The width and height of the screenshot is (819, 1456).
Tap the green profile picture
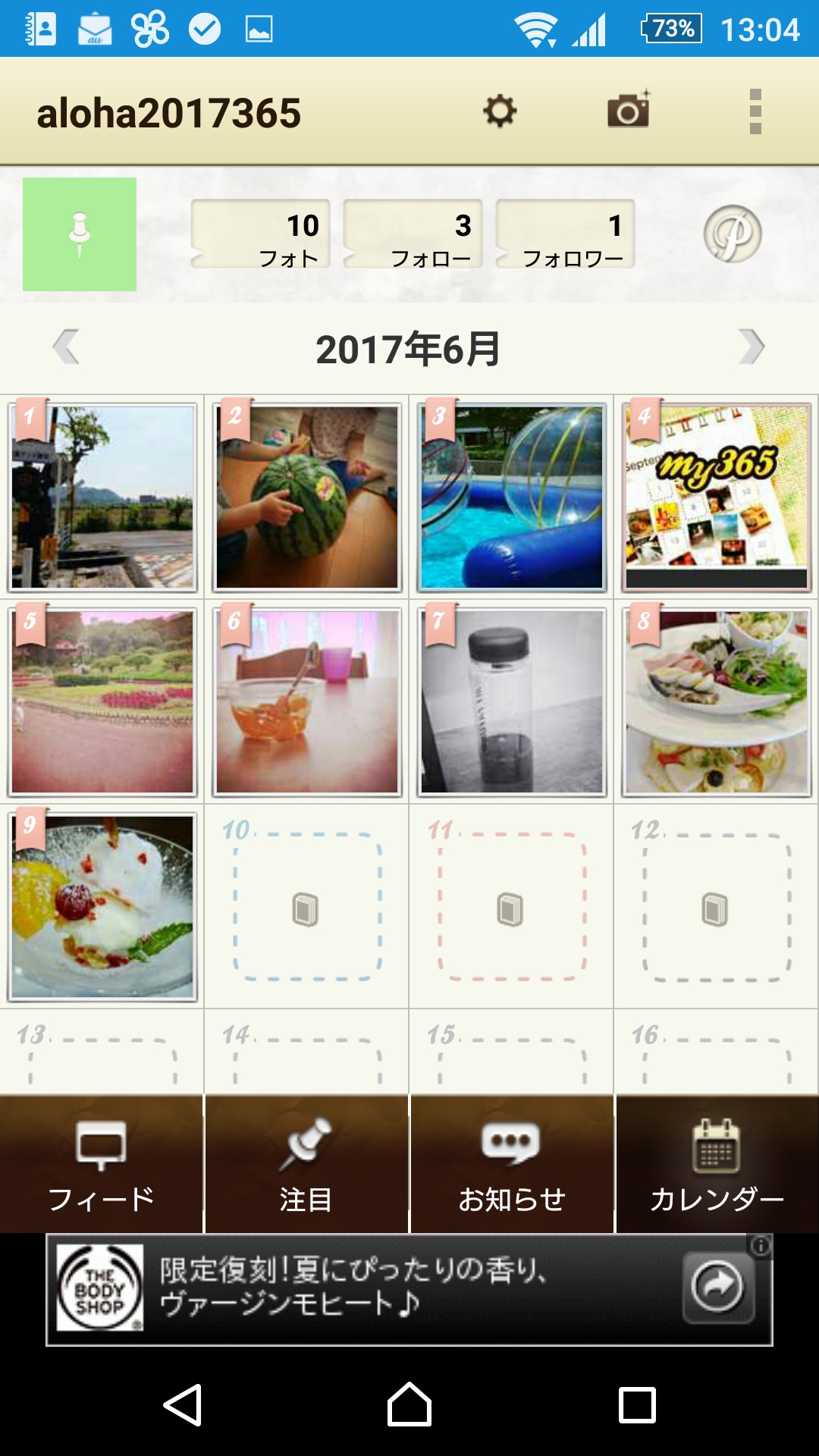tap(80, 234)
